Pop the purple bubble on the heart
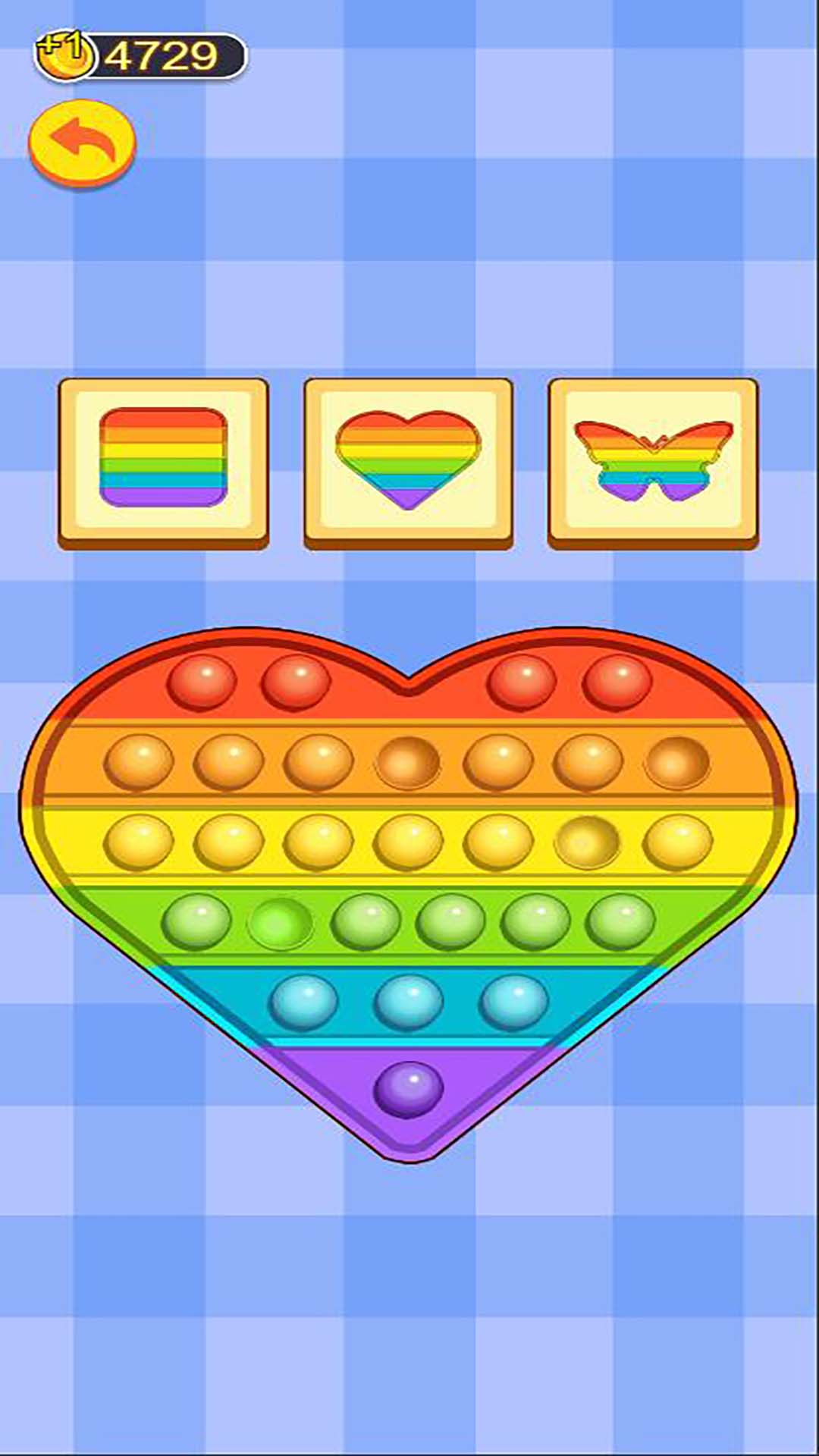This screenshot has height=1456, width=819. point(408,1089)
